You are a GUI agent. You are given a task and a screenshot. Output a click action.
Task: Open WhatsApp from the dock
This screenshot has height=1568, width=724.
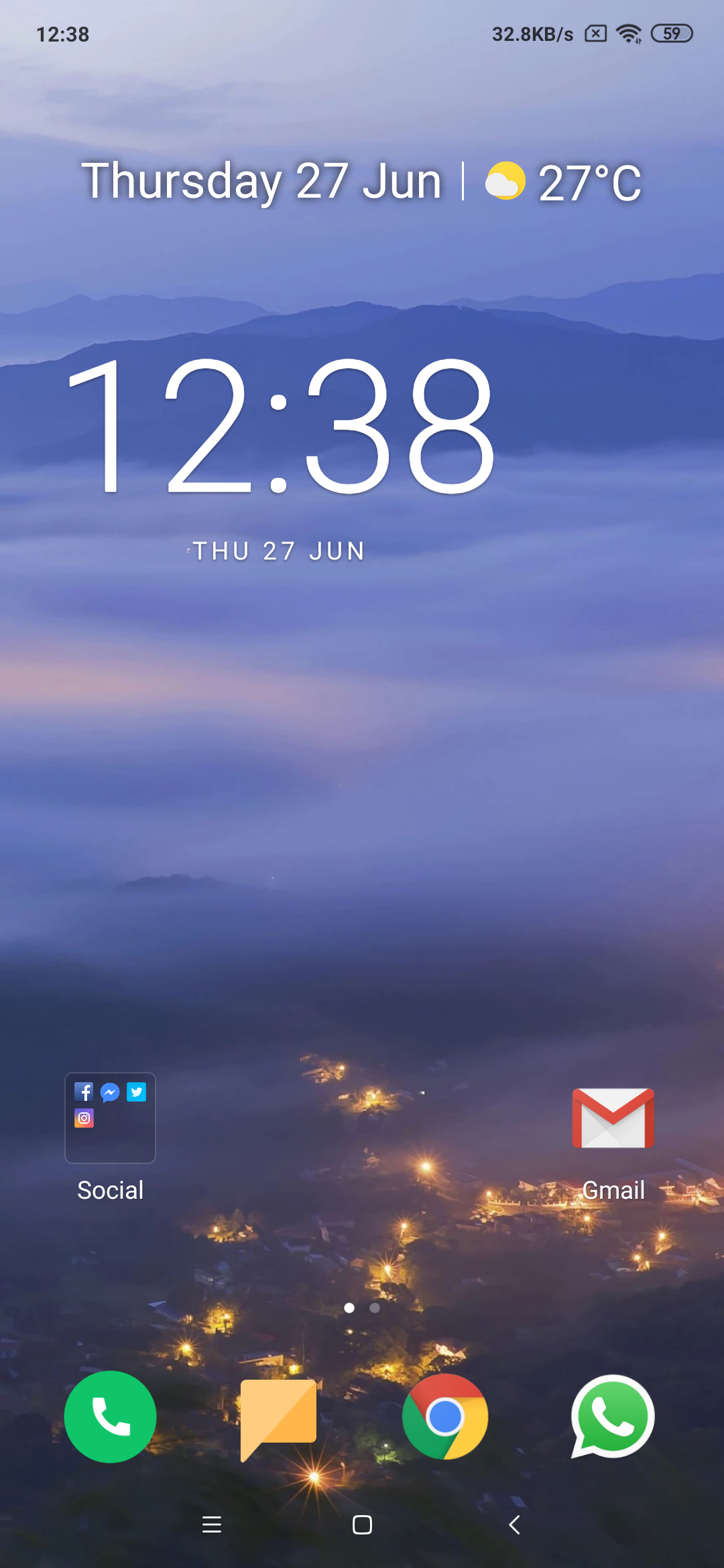(613, 1416)
